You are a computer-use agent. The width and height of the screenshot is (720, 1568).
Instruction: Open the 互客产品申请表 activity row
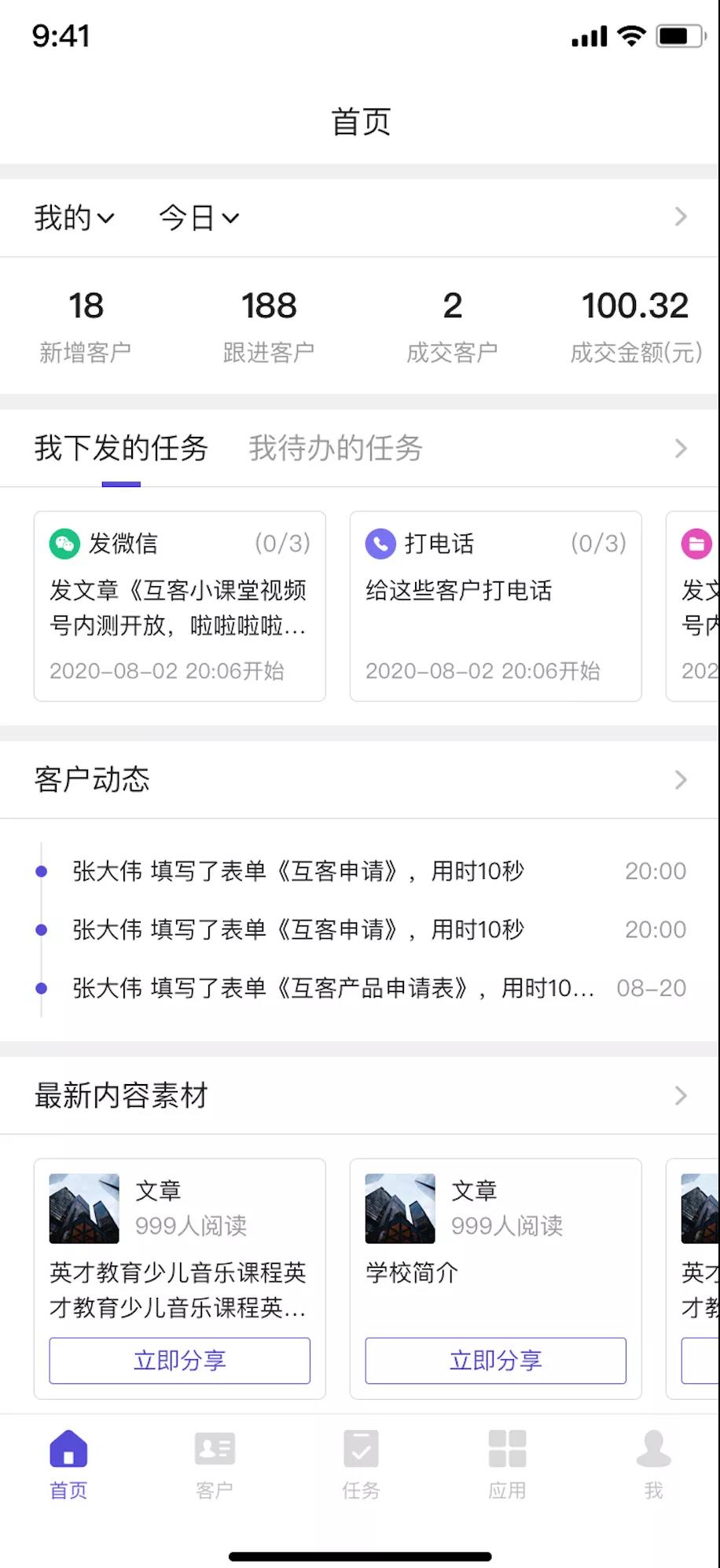[x=333, y=987]
